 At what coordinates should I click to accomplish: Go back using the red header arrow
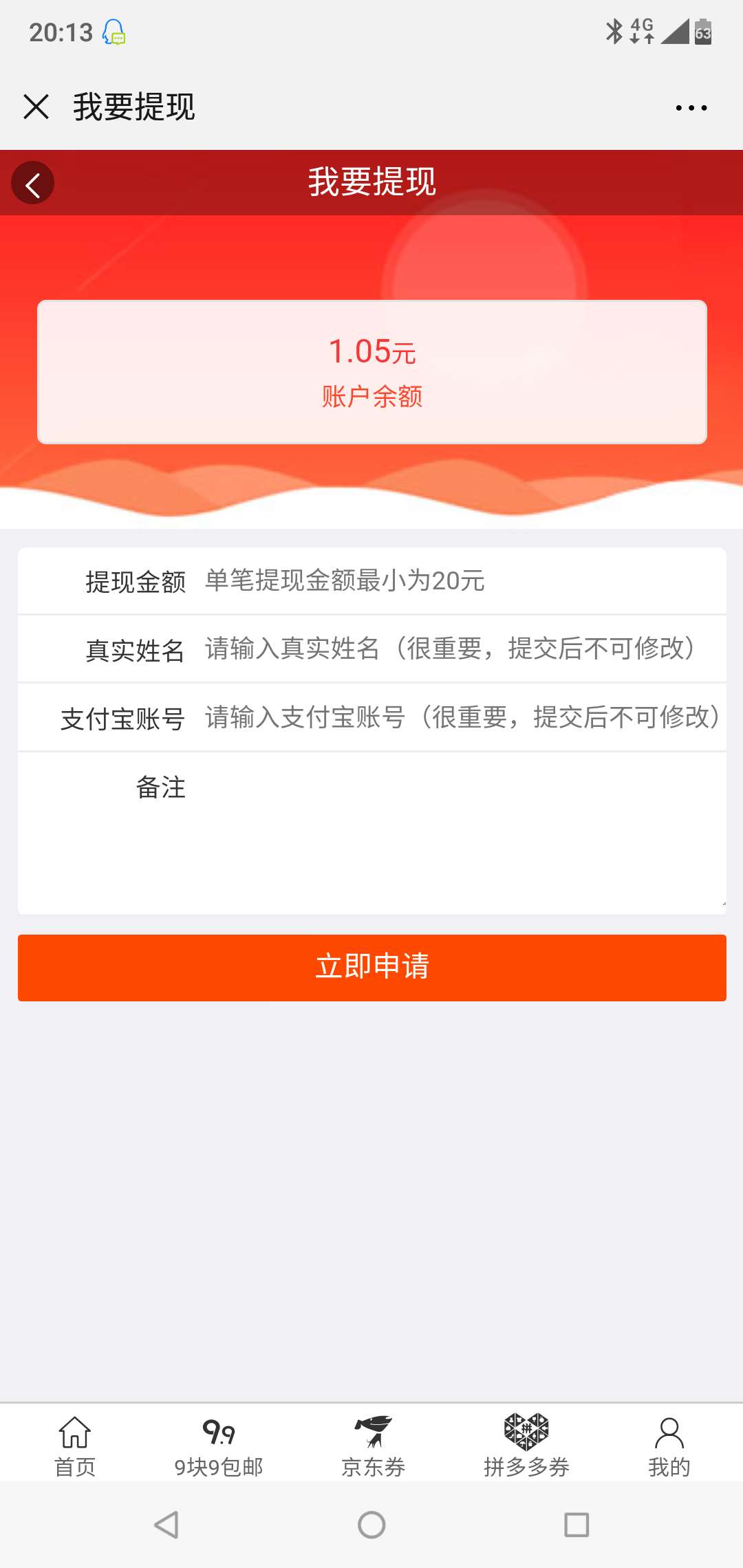click(x=32, y=183)
